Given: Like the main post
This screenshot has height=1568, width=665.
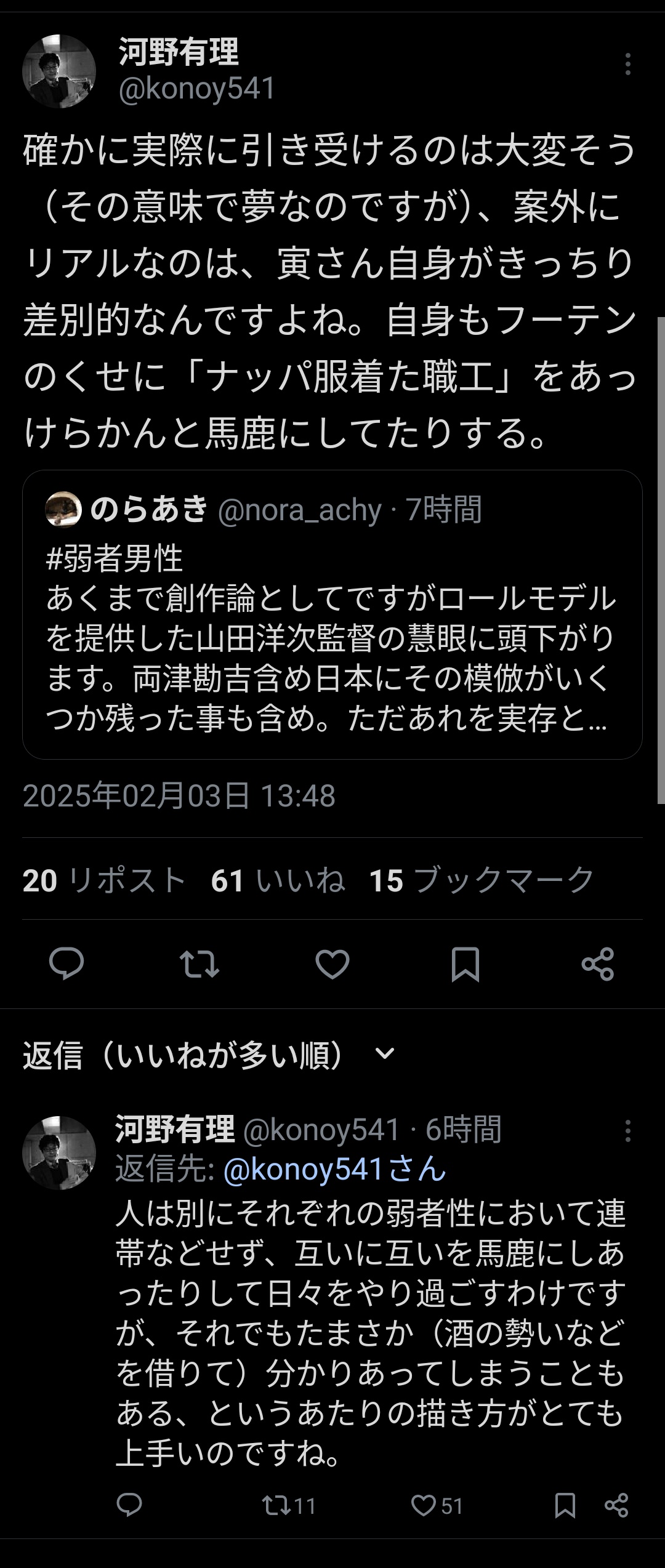Looking at the screenshot, I should 332,964.
